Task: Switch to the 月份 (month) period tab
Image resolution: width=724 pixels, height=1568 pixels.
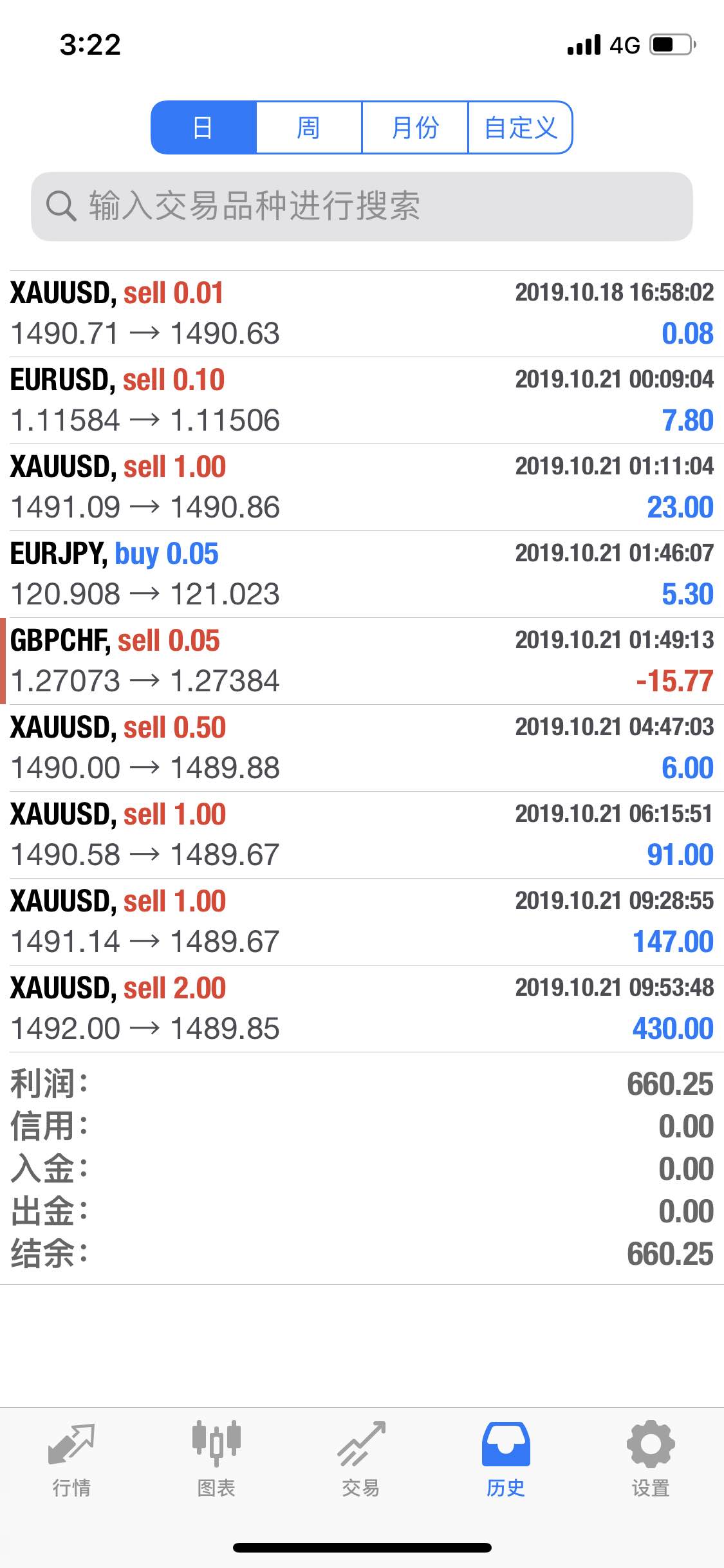Action: coord(414,127)
